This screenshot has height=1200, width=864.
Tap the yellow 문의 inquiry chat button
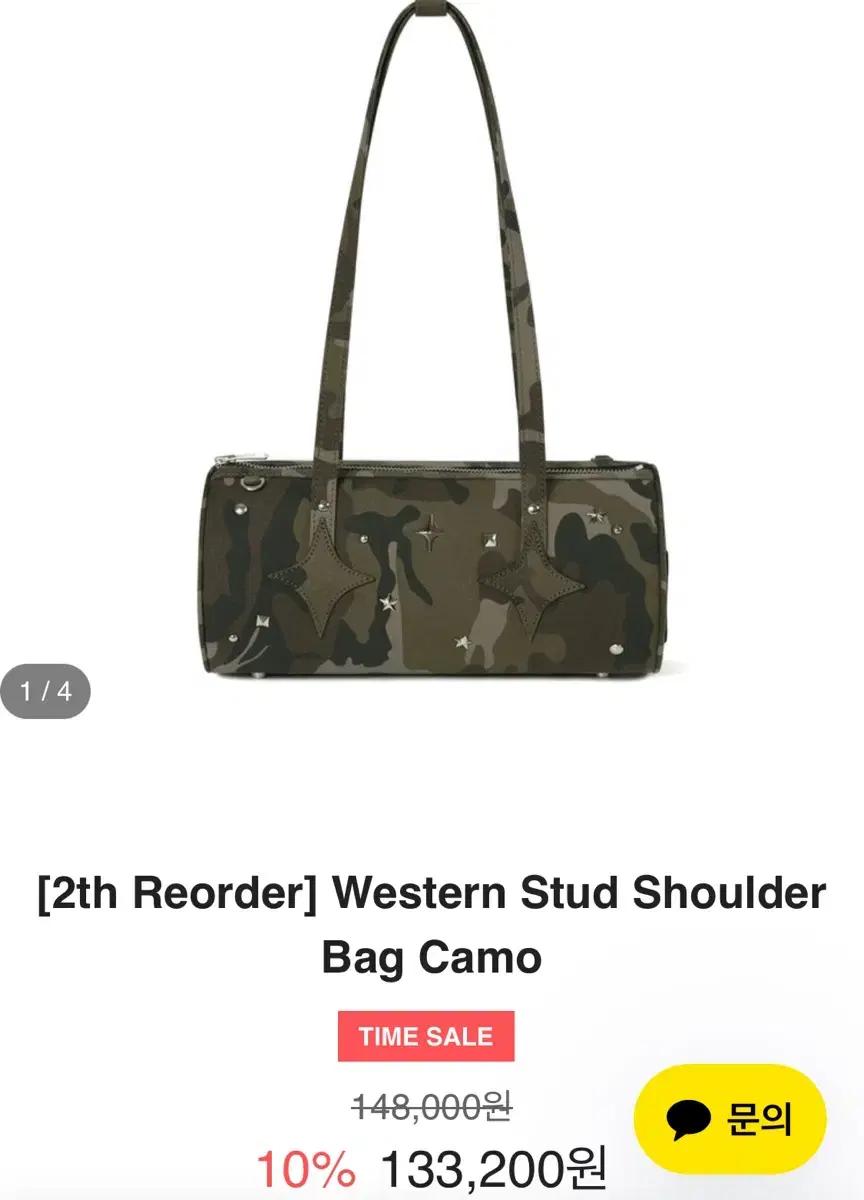click(730, 1119)
